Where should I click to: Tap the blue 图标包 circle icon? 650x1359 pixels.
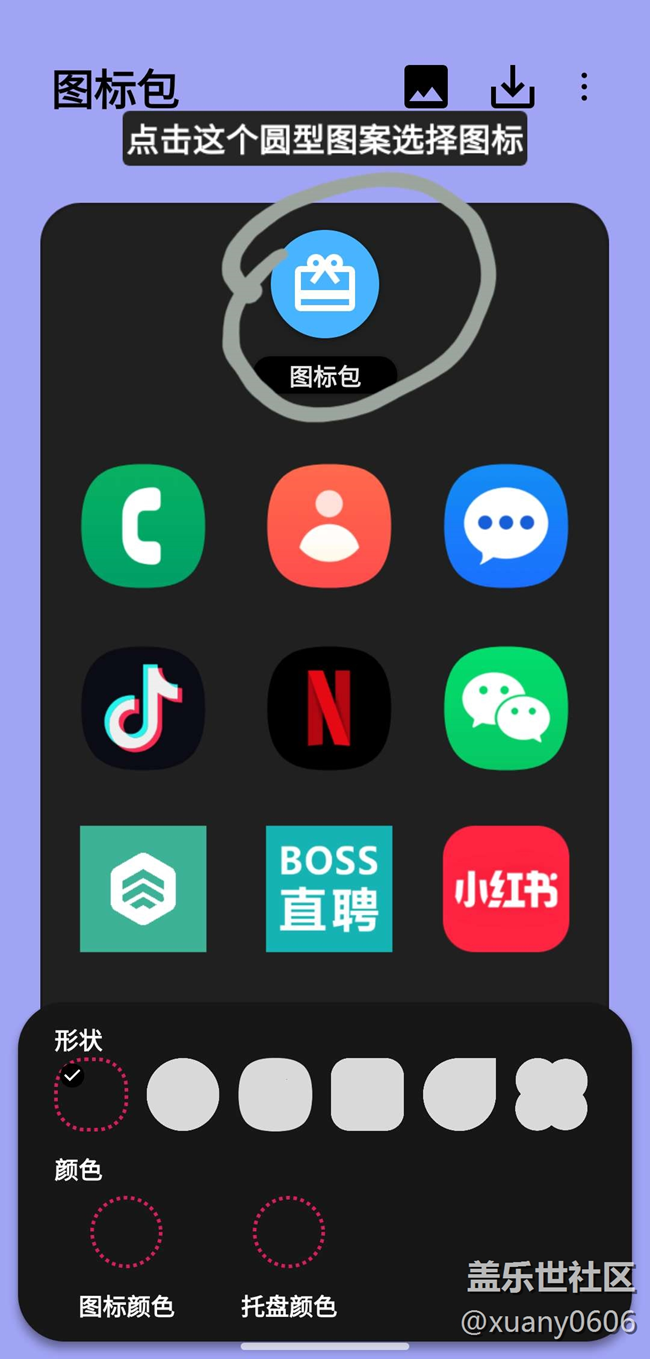click(x=325, y=284)
